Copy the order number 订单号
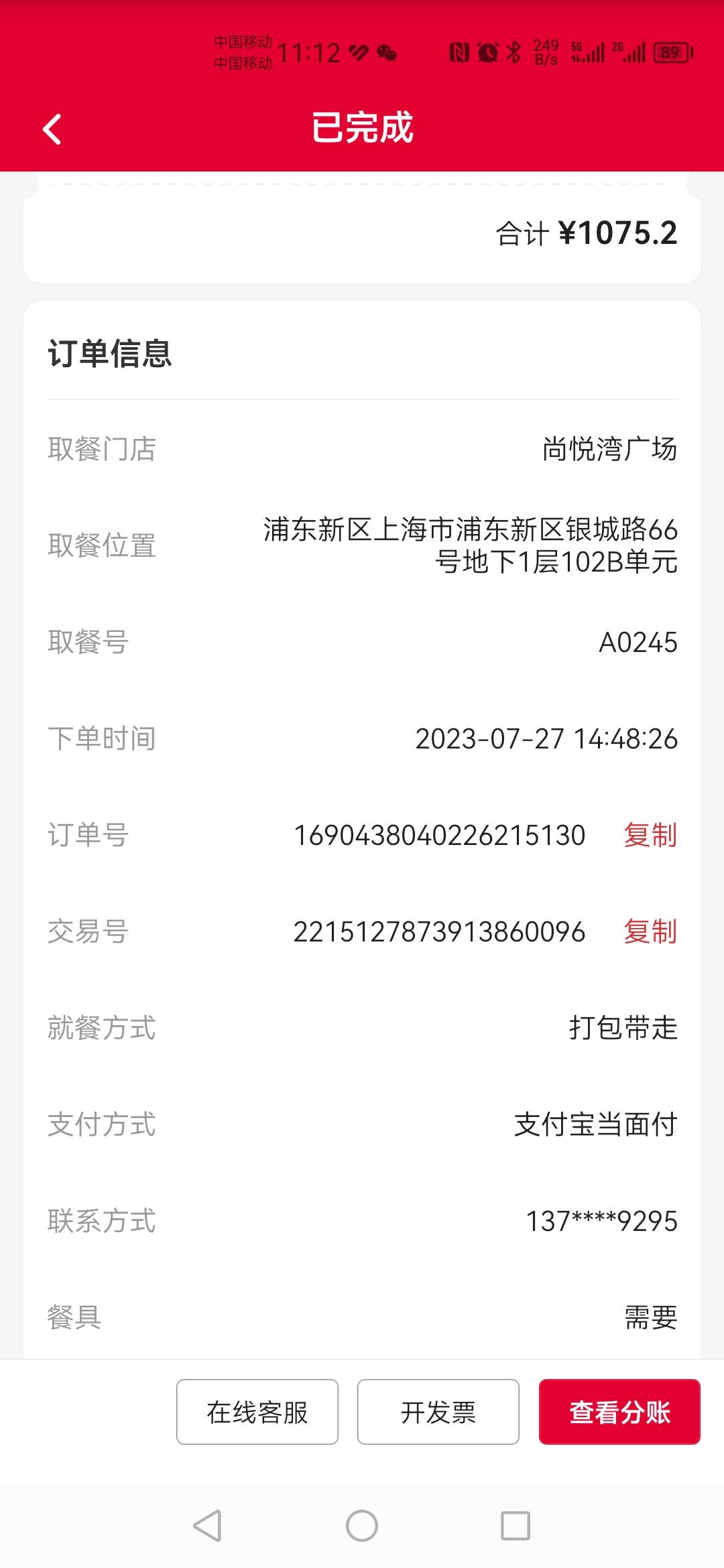Image resolution: width=724 pixels, height=1568 pixels. point(650,835)
